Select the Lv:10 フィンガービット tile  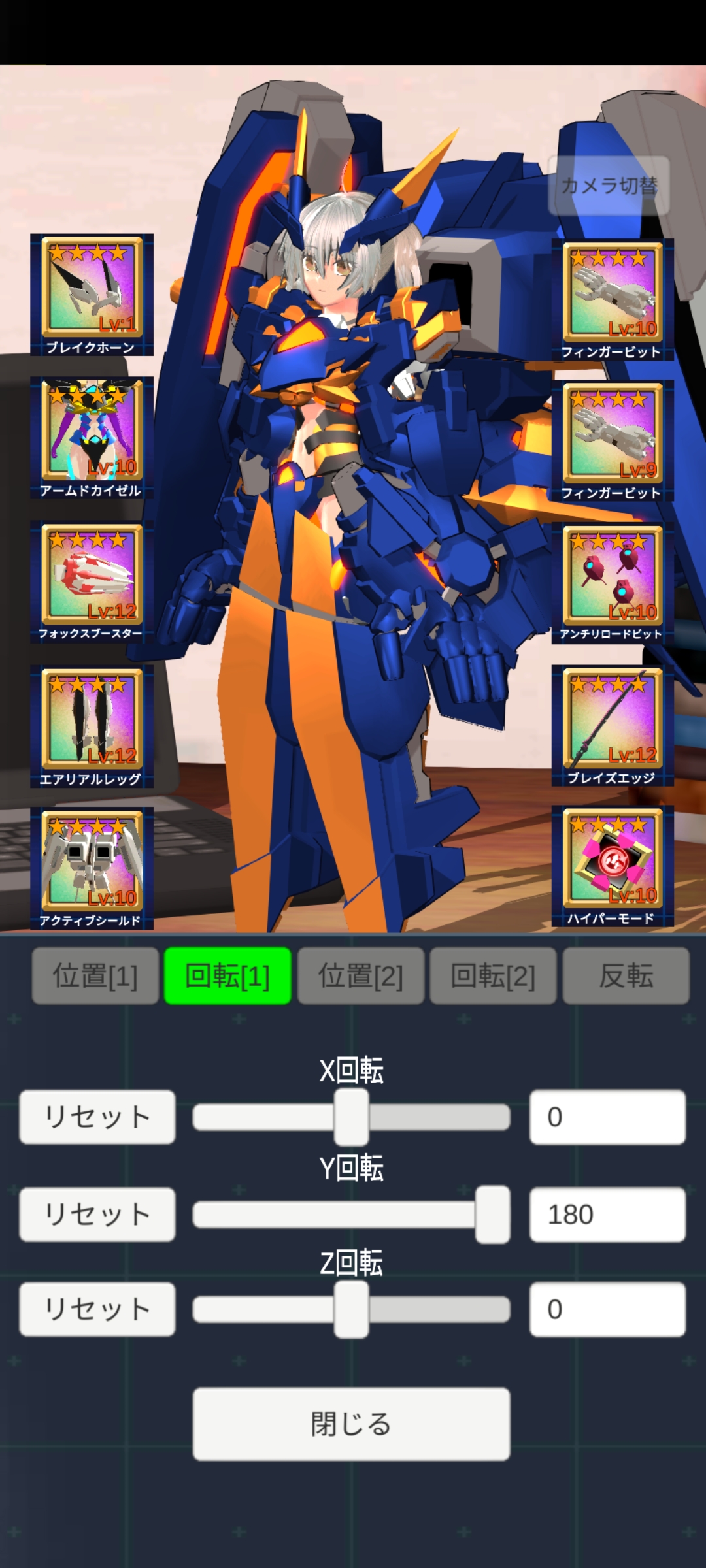[613, 299]
